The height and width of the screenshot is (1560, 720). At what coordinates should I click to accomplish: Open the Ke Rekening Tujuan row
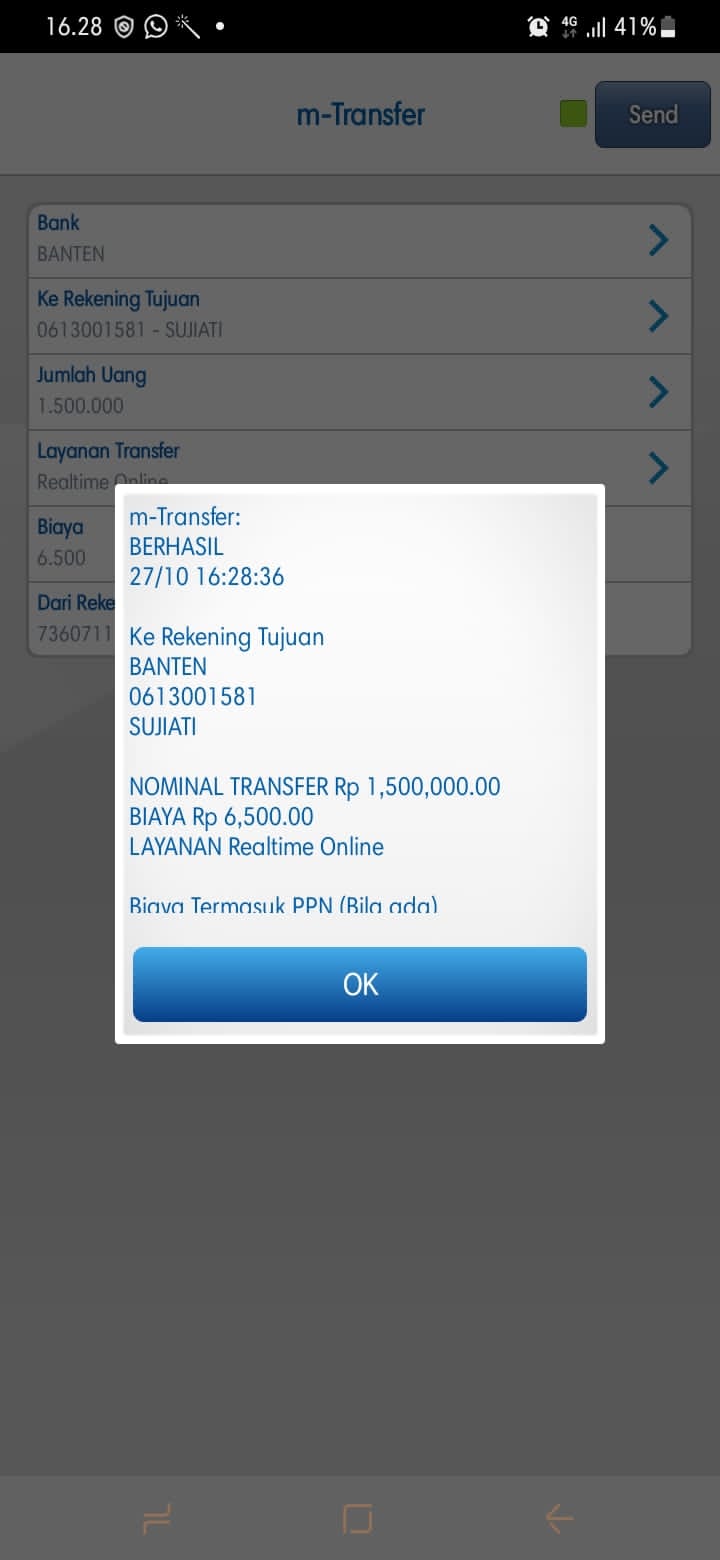pyautogui.click(x=359, y=316)
